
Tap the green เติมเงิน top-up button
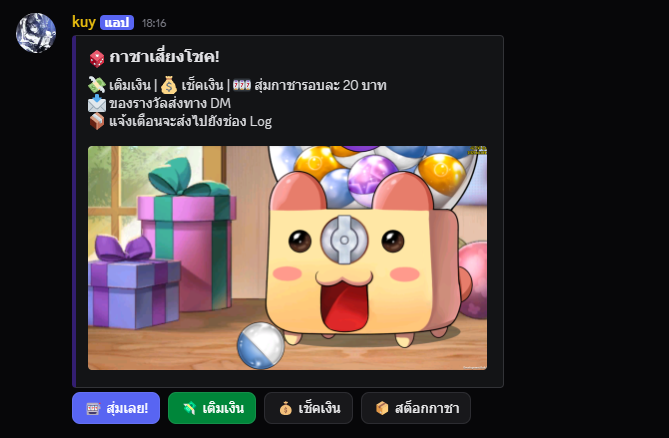coord(212,408)
